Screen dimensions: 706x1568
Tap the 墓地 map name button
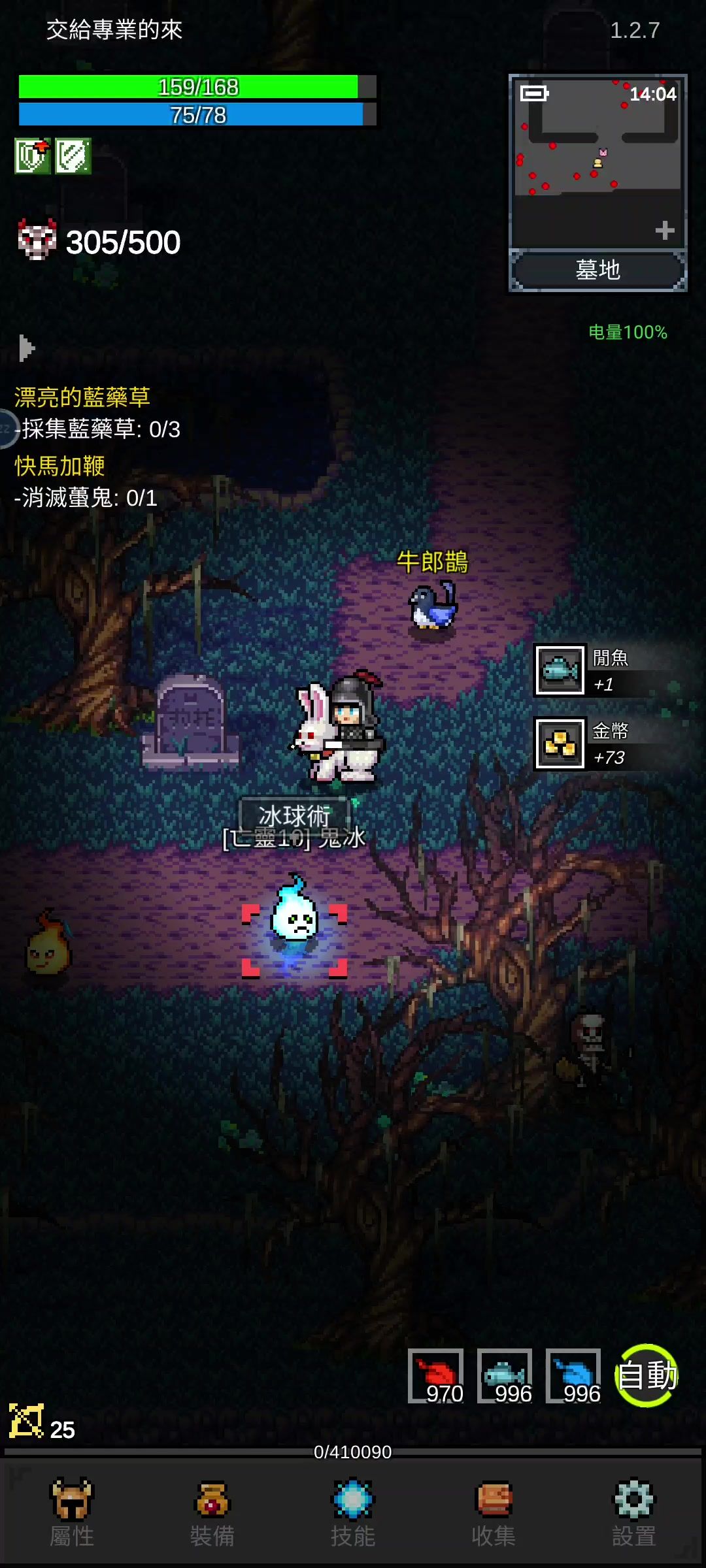597,270
